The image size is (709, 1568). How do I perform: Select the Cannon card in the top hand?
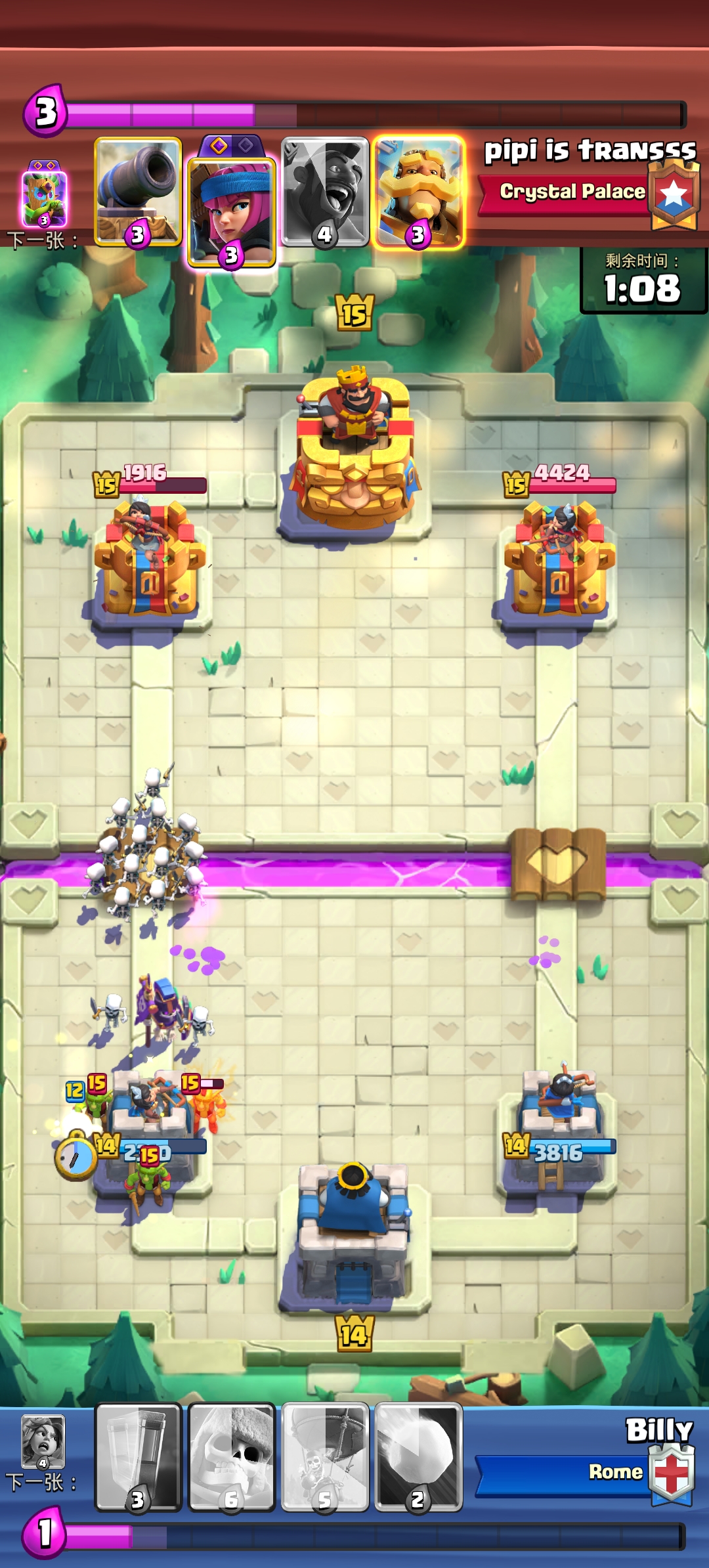coord(138,192)
